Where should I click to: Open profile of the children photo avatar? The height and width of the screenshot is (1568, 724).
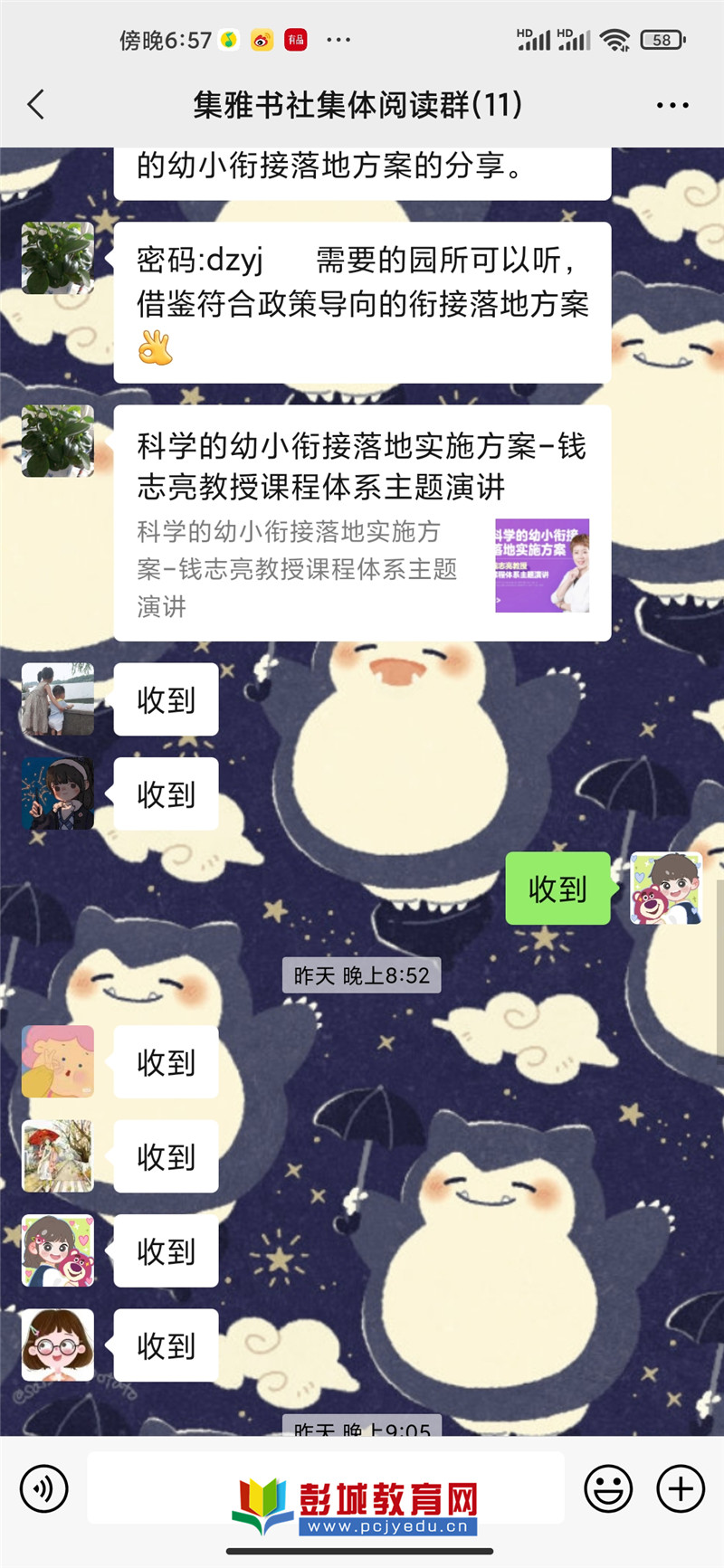[58, 699]
